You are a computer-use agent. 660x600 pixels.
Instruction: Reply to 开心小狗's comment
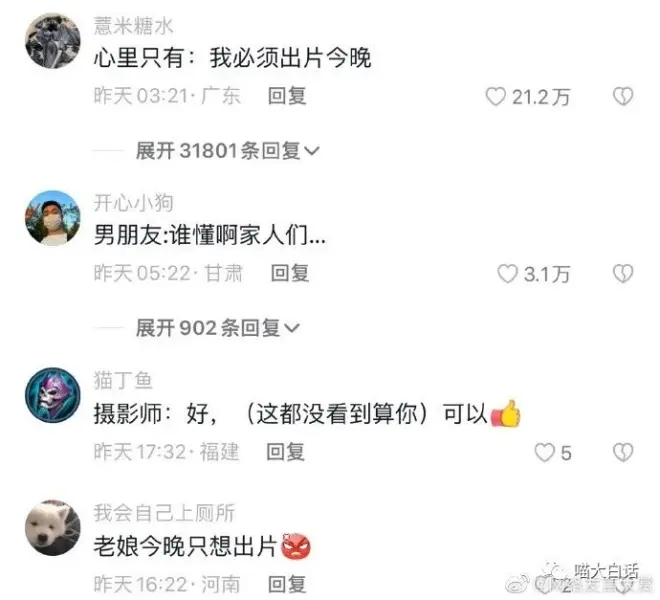coord(290,272)
